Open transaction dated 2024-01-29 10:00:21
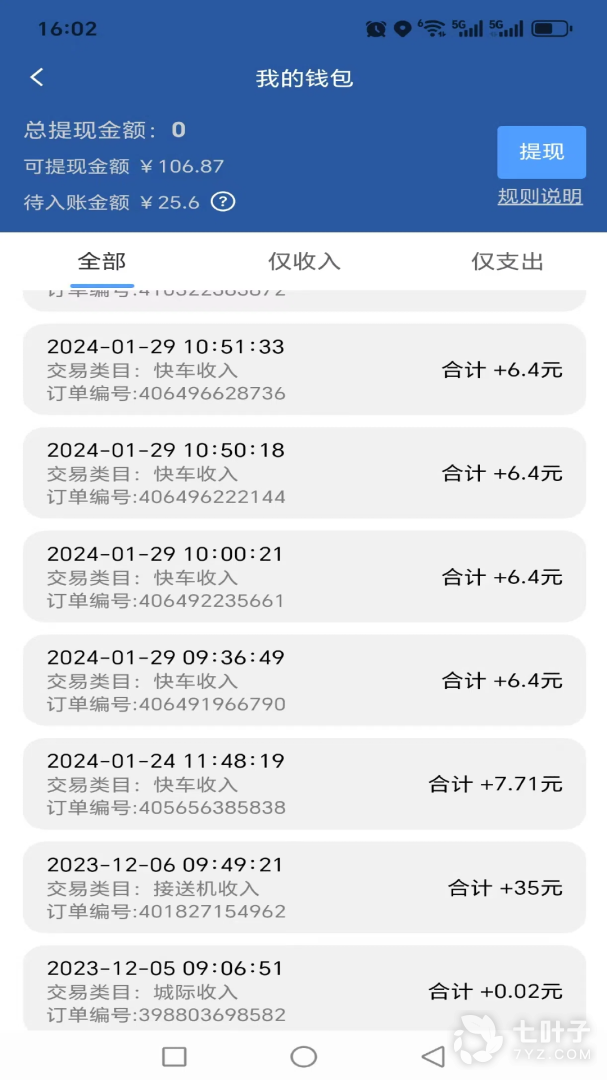The image size is (607, 1080). coord(304,577)
